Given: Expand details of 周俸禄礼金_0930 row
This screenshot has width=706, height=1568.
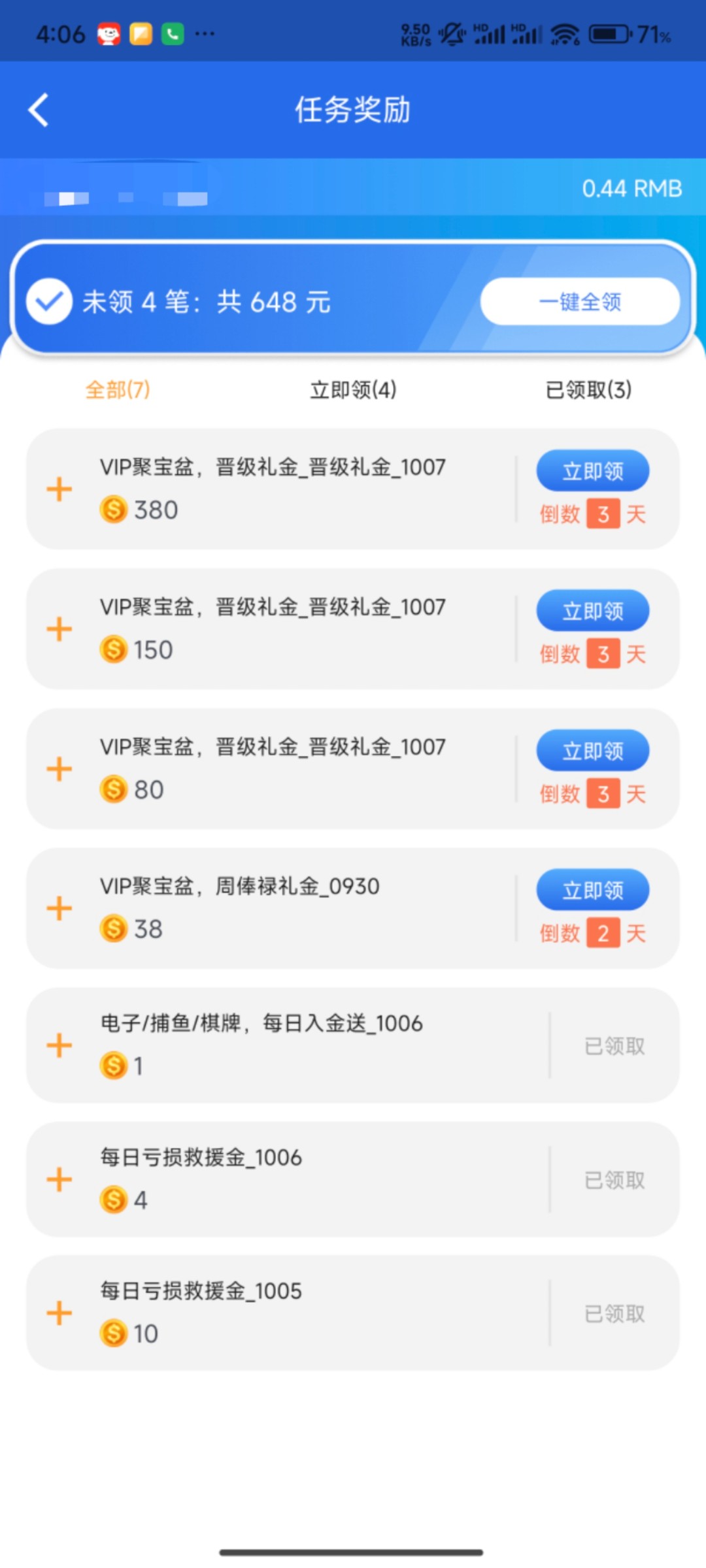Looking at the screenshot, I should [59, 908].
